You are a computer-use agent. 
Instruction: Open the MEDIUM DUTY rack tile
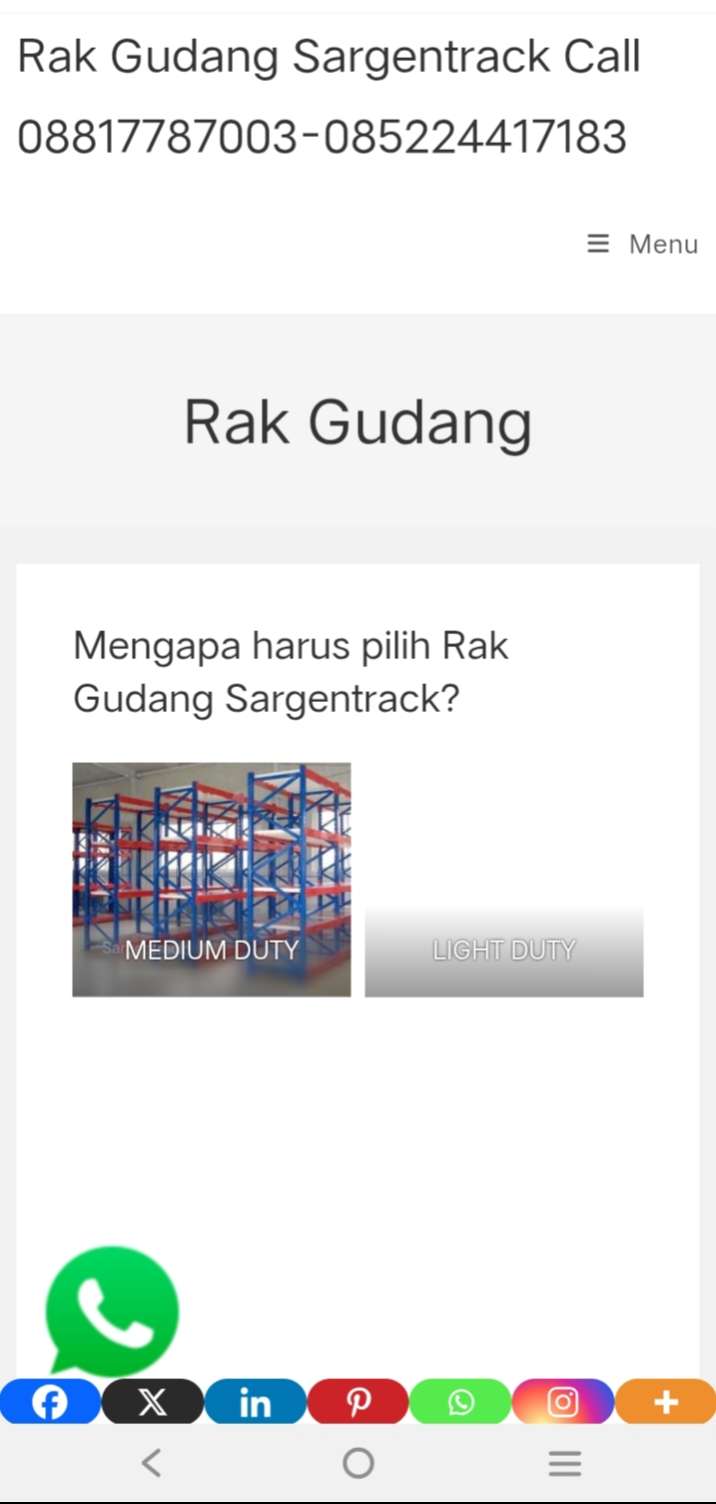[x=211, y=879]
